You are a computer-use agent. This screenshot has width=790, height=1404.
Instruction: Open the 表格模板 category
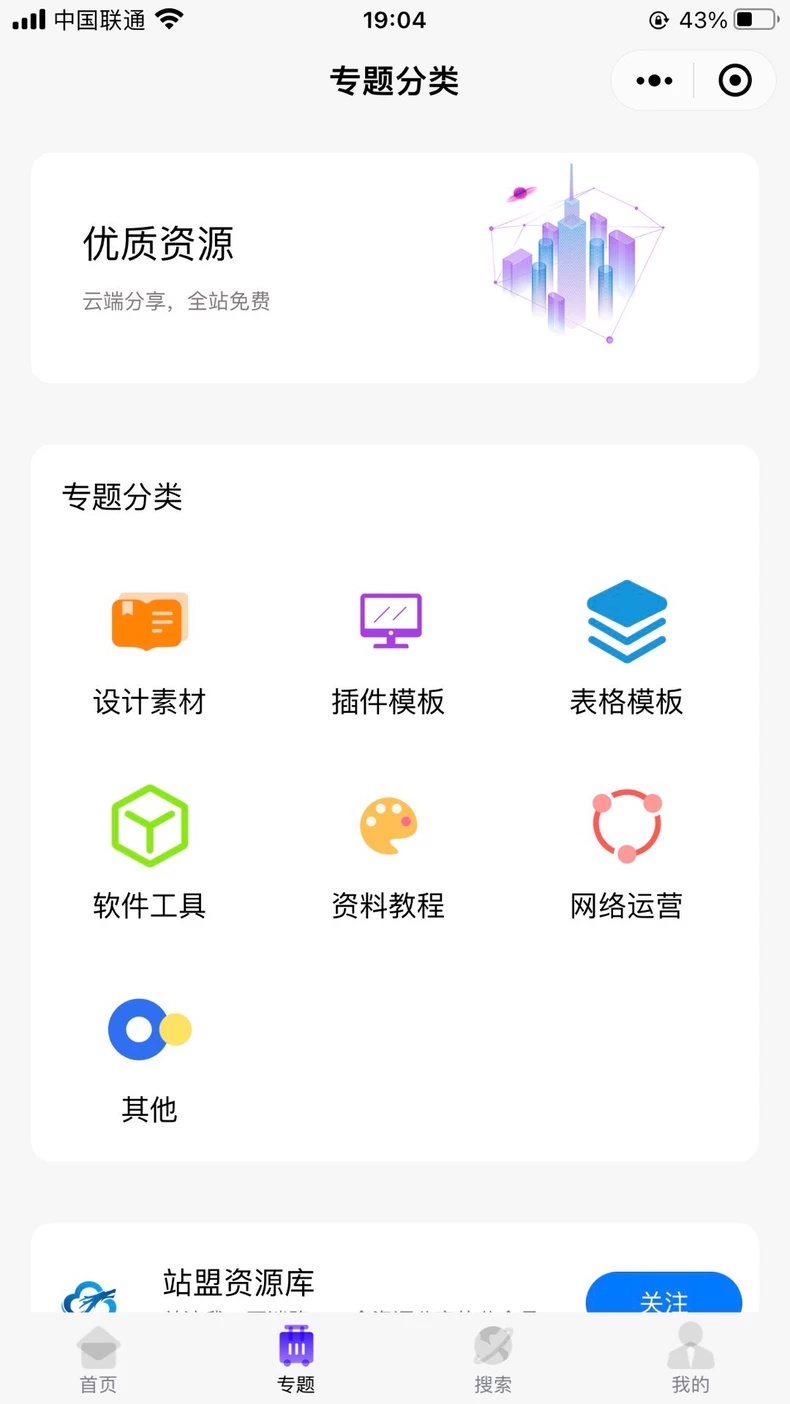(627, 650)
